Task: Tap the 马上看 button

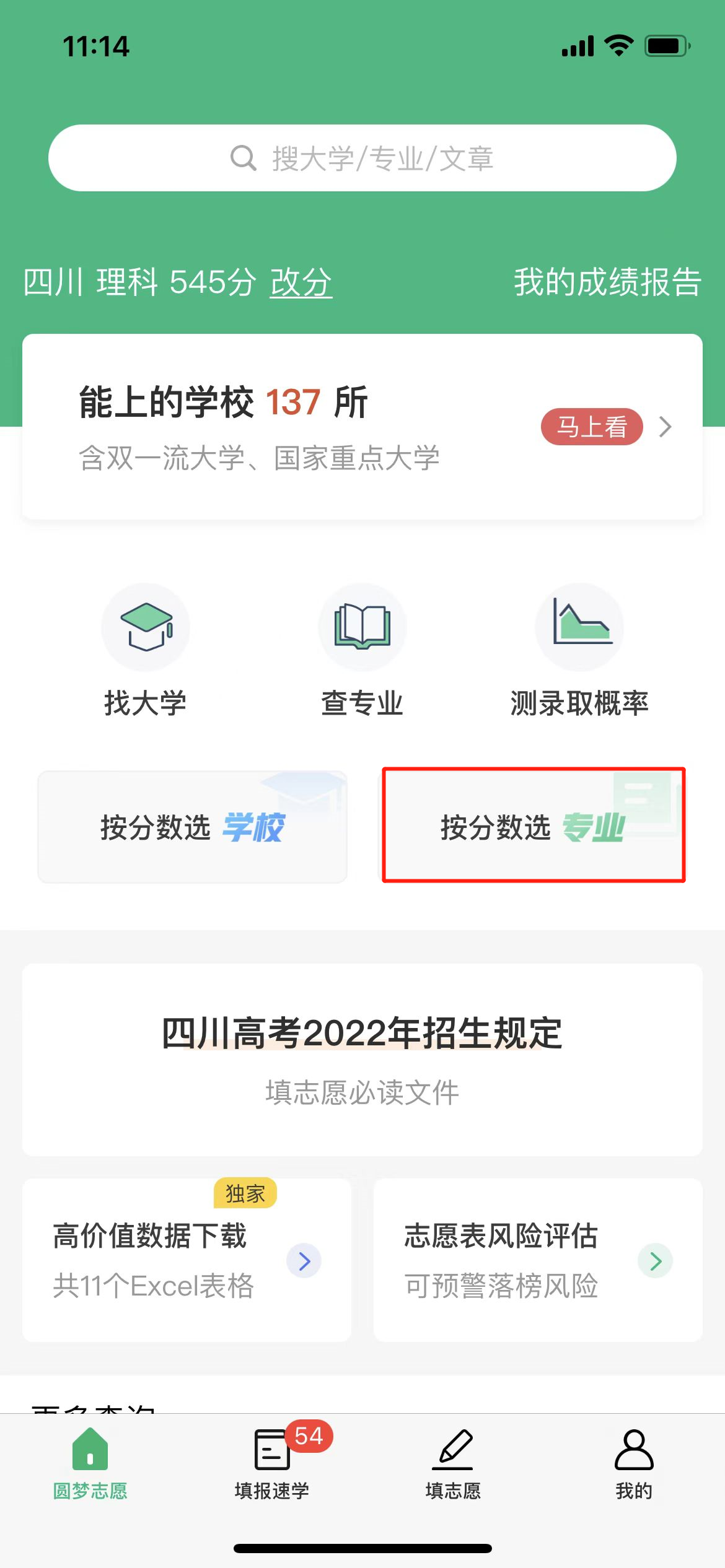Action: (591, 427)
